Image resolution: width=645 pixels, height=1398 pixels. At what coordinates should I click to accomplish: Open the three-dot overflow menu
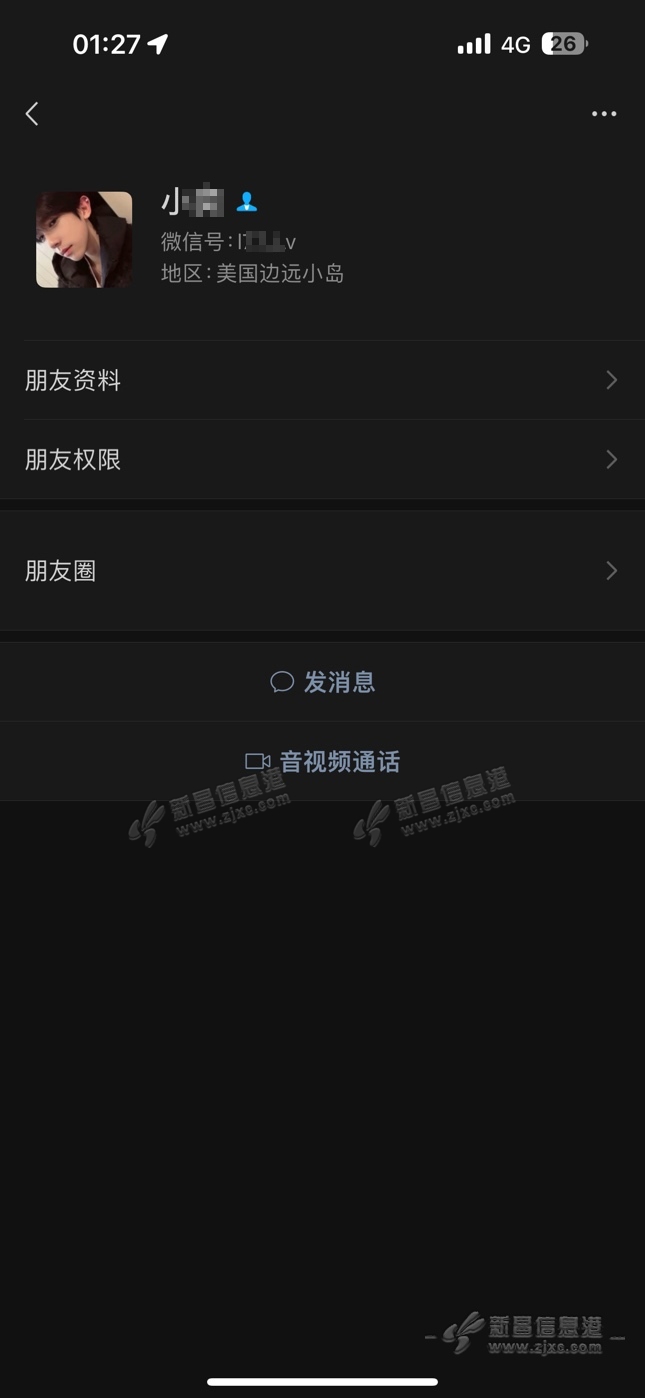(604, 114)
